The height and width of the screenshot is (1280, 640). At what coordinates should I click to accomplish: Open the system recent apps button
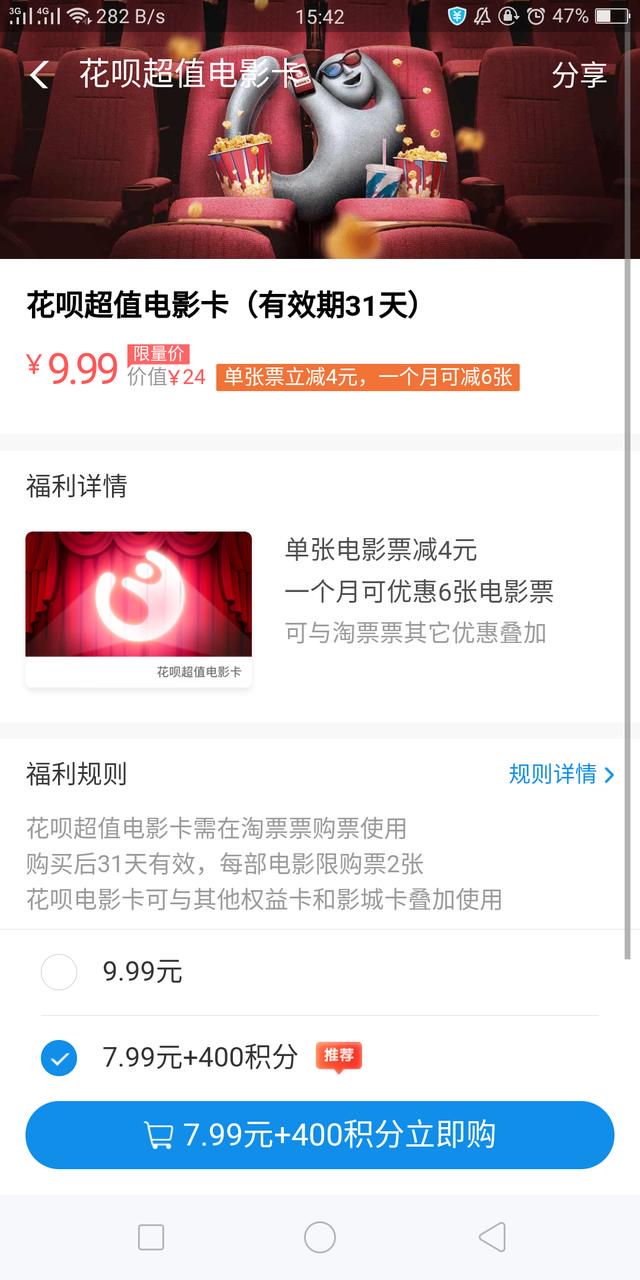tap(151, 1238)
